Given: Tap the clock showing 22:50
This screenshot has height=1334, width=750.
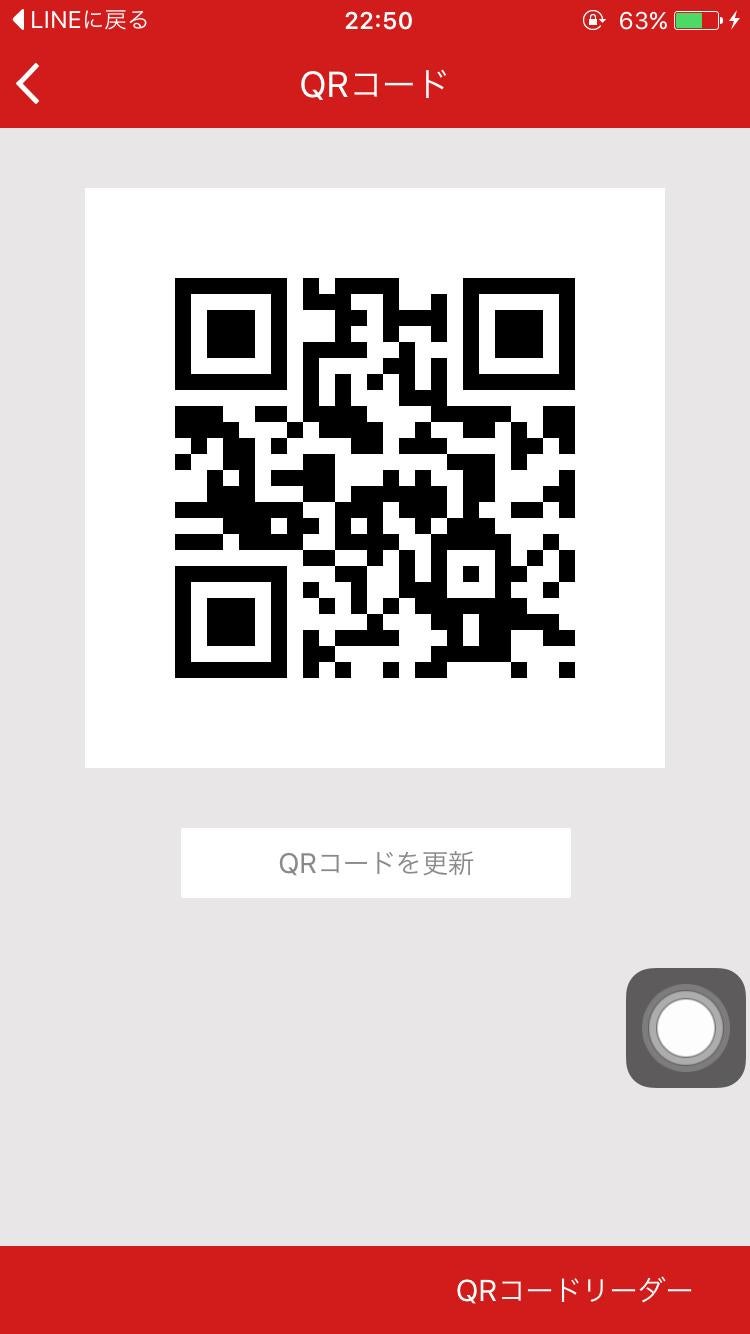Looking at the screenshot, I should point(377,20).
